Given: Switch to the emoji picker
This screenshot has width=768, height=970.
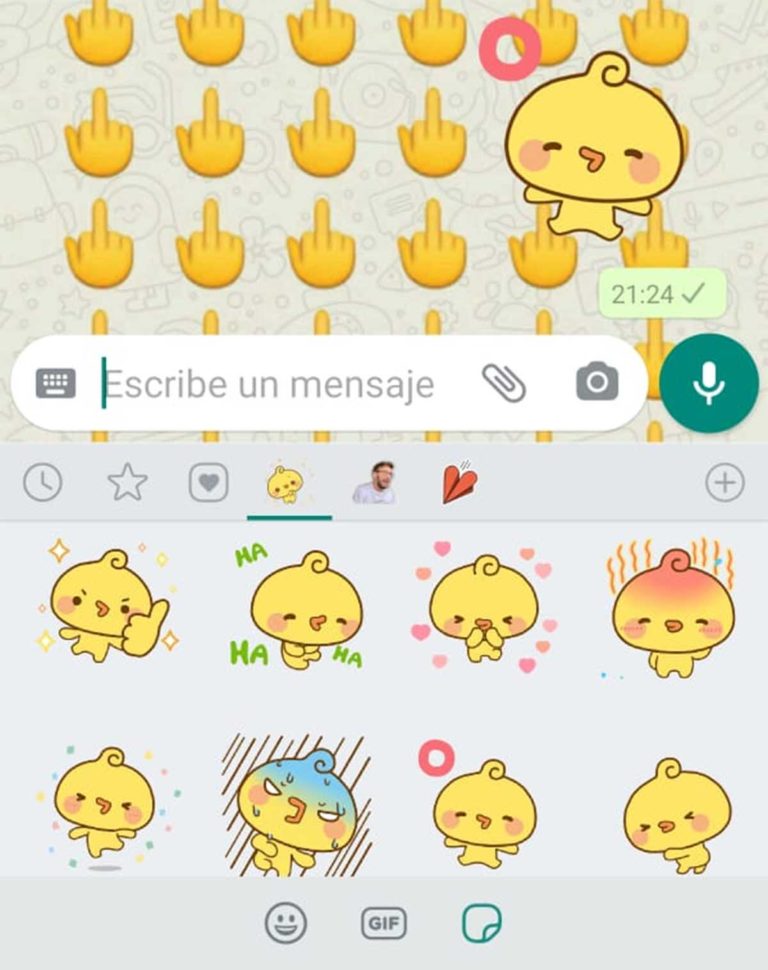Looking at the screenshot, I should (285, 925).
